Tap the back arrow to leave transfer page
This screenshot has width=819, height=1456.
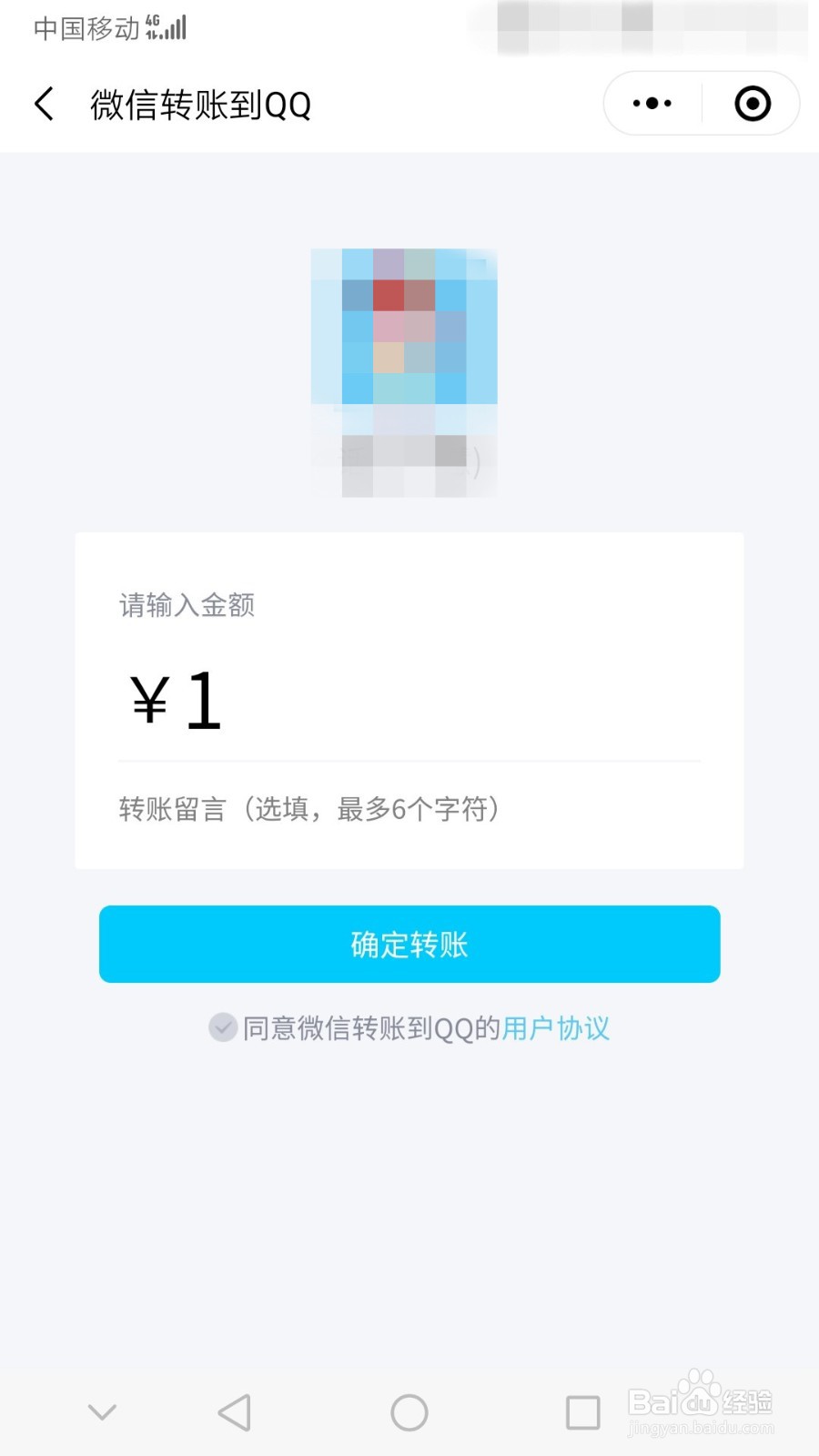coord(44,103)
